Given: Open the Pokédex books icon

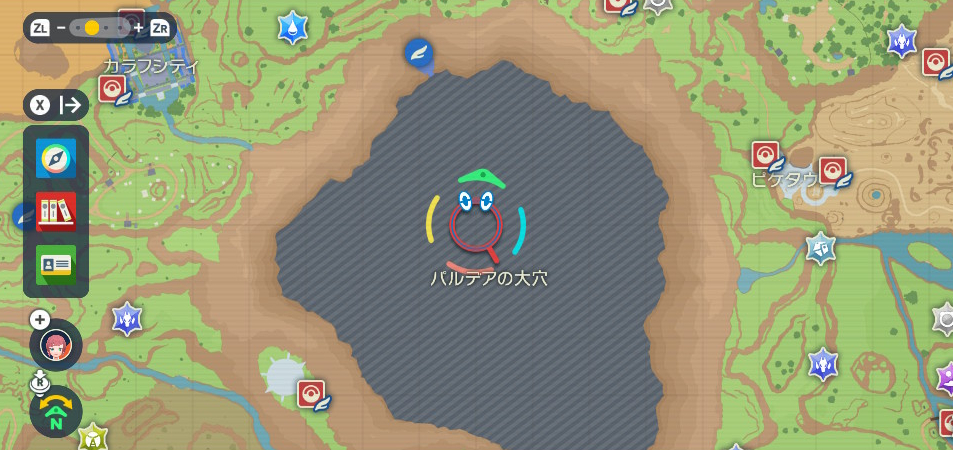Looking at the screenshot, I should [56, 211].
